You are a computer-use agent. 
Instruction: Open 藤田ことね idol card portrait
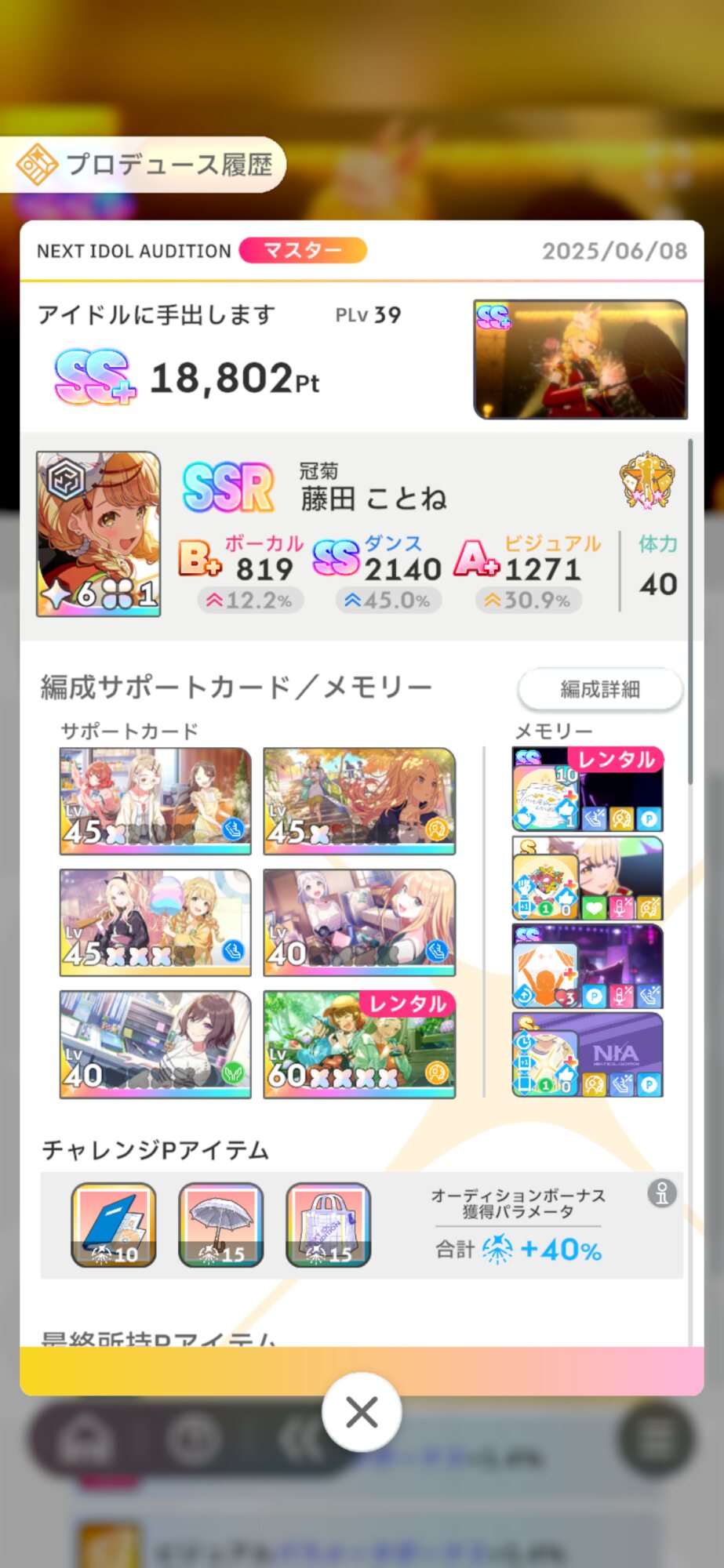[99, 534]
